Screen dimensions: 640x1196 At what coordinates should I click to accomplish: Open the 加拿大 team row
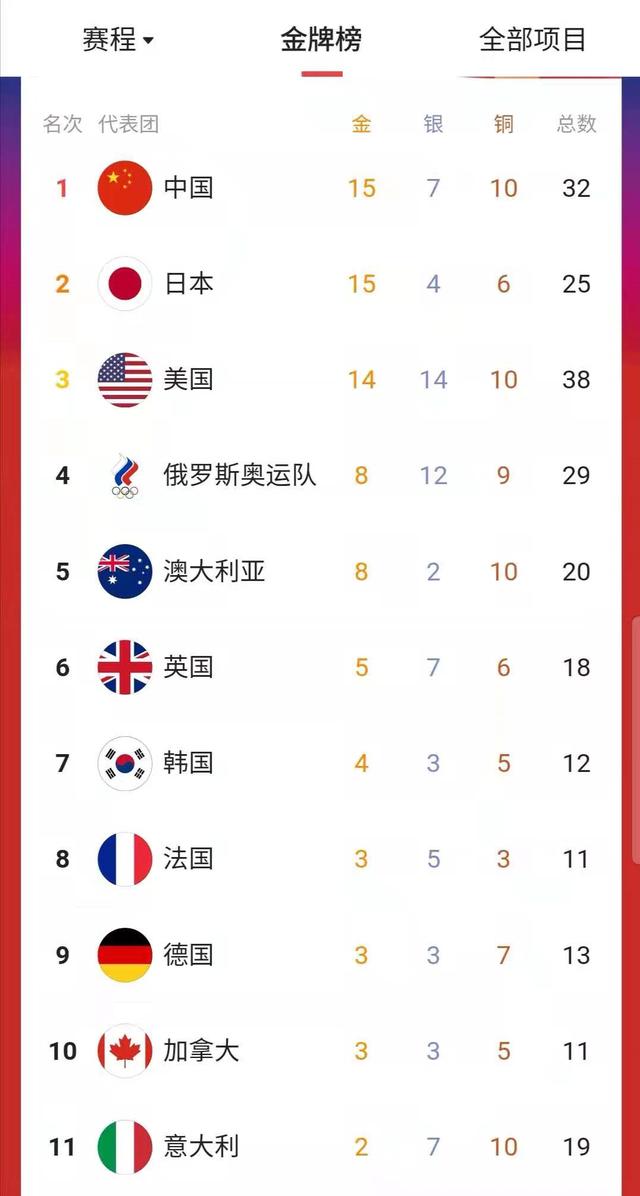[320, 1051]
